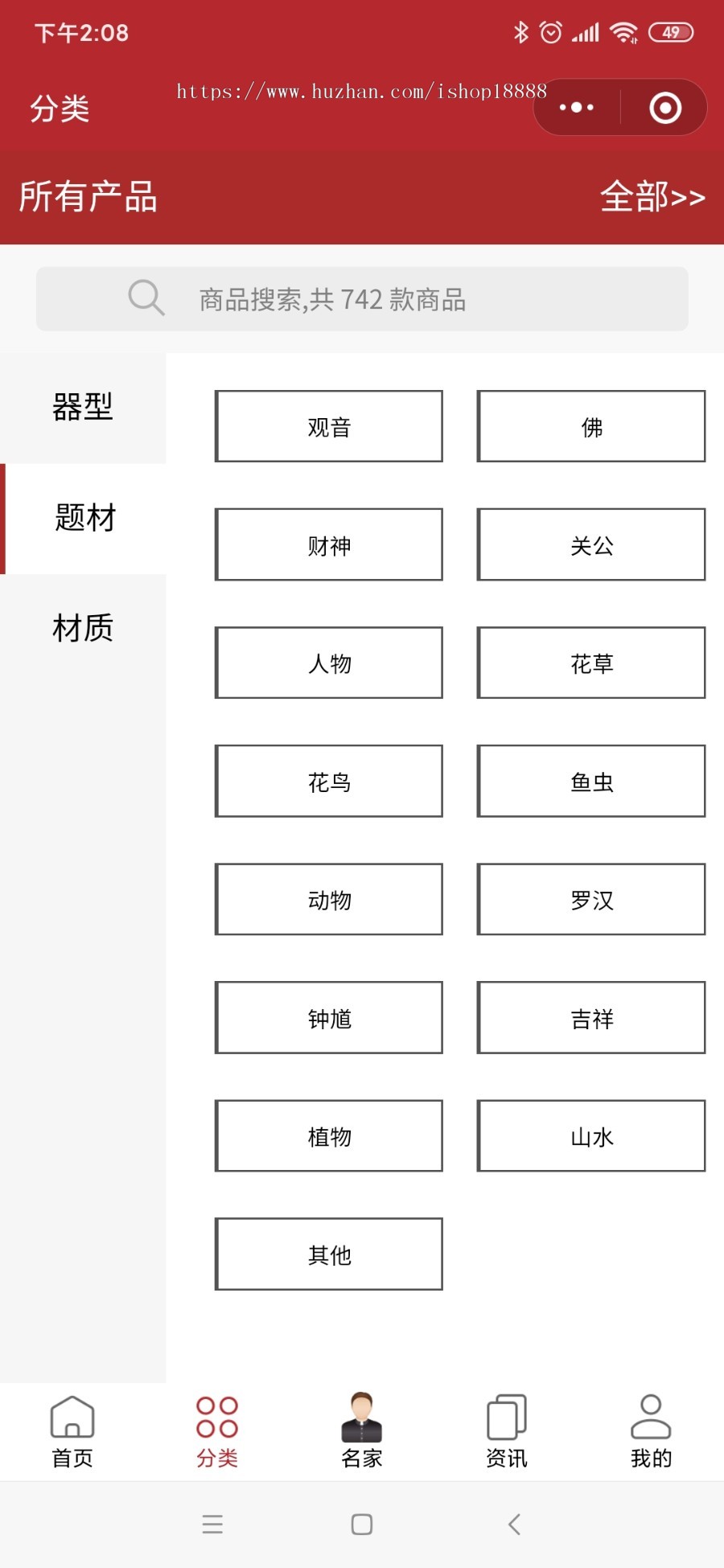Screen dimensions: 724x1568
Task: Select the 观音 category
Action: pos(328,426)
